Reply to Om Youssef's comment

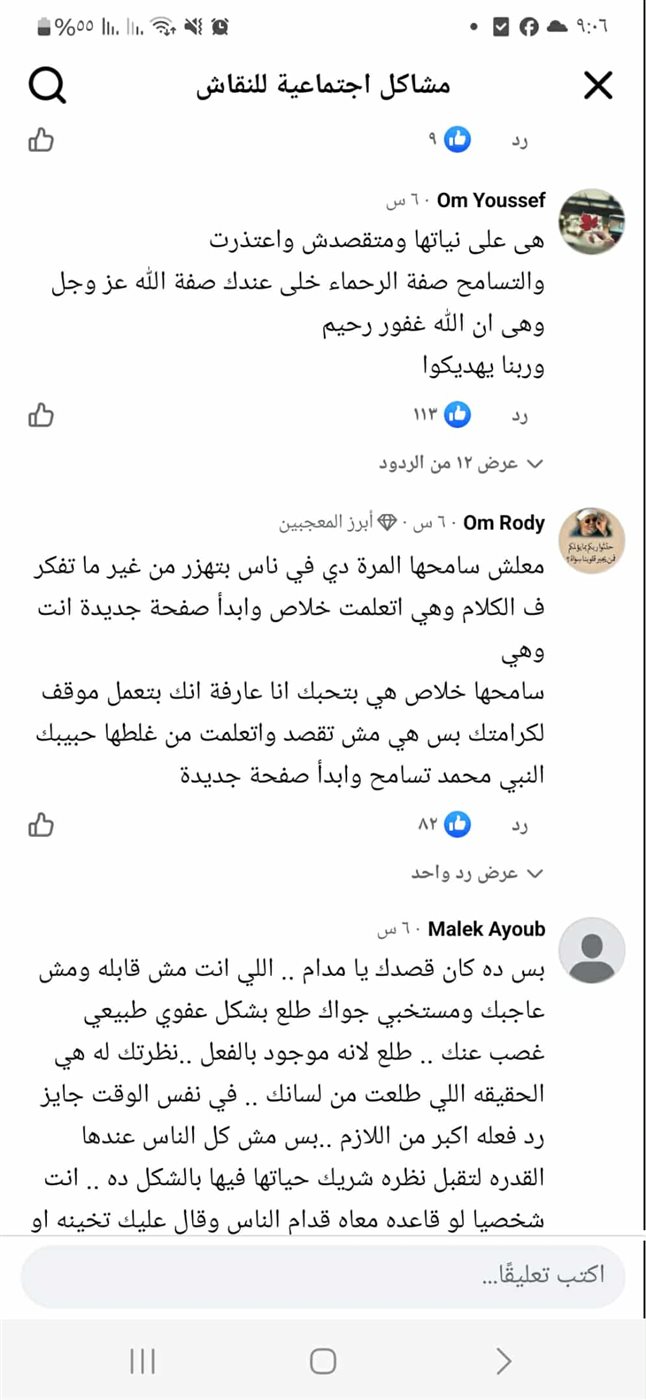point(519,414)
